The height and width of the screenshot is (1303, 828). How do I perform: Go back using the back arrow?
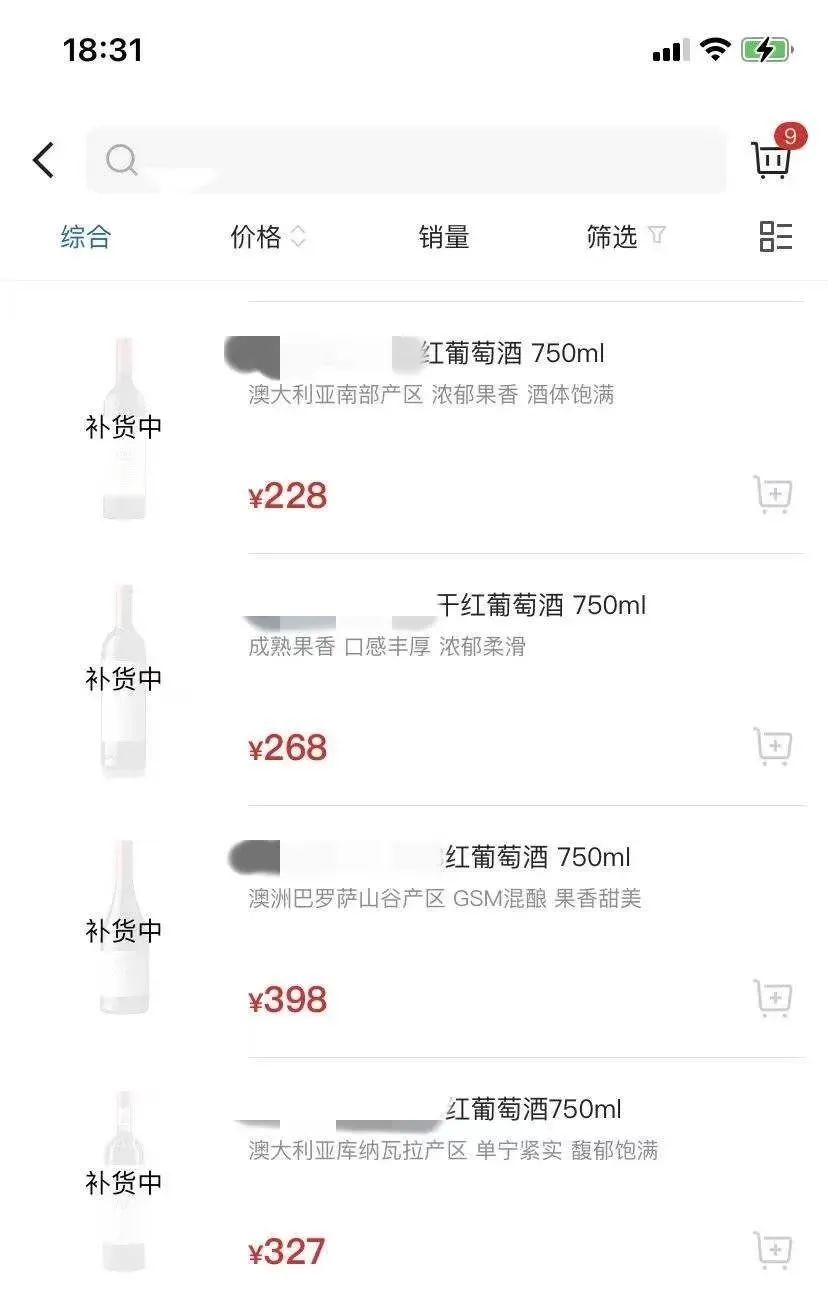43,160
